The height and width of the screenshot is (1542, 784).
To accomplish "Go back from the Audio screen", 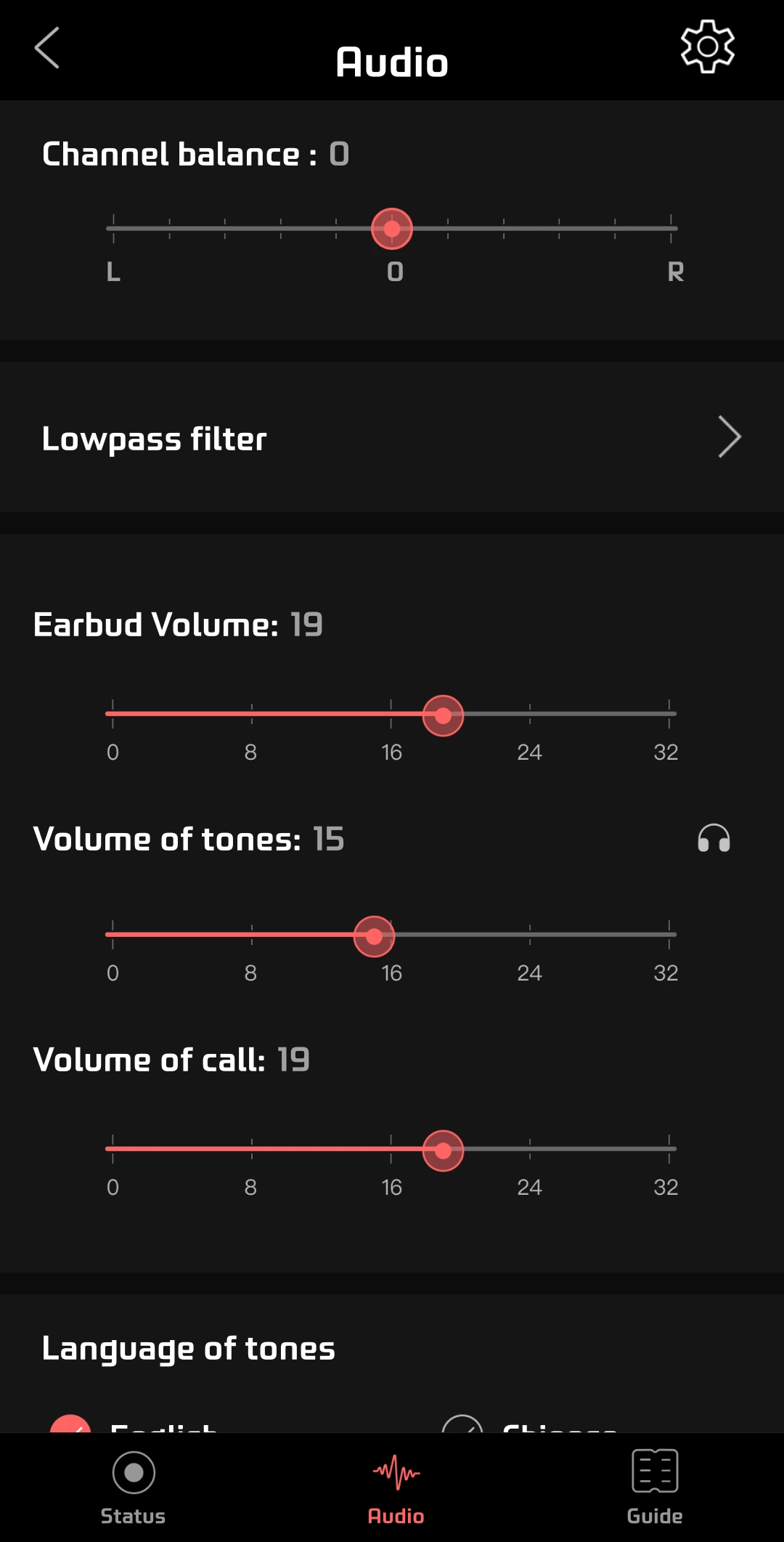I will [x=47, y=49].
